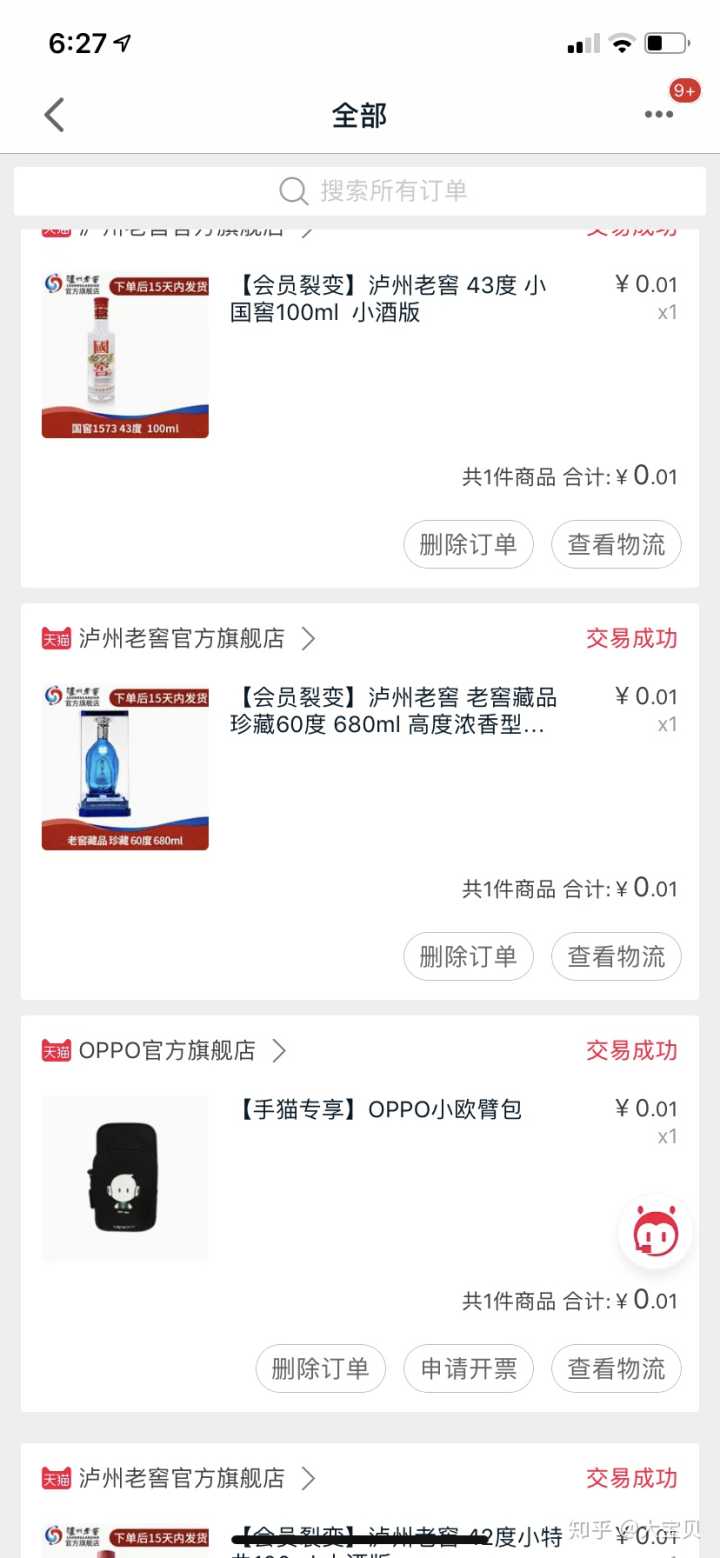720x1558 pixels.
Task: Delete the 43度 小国窖100ml order
Action: coord(468,544)
